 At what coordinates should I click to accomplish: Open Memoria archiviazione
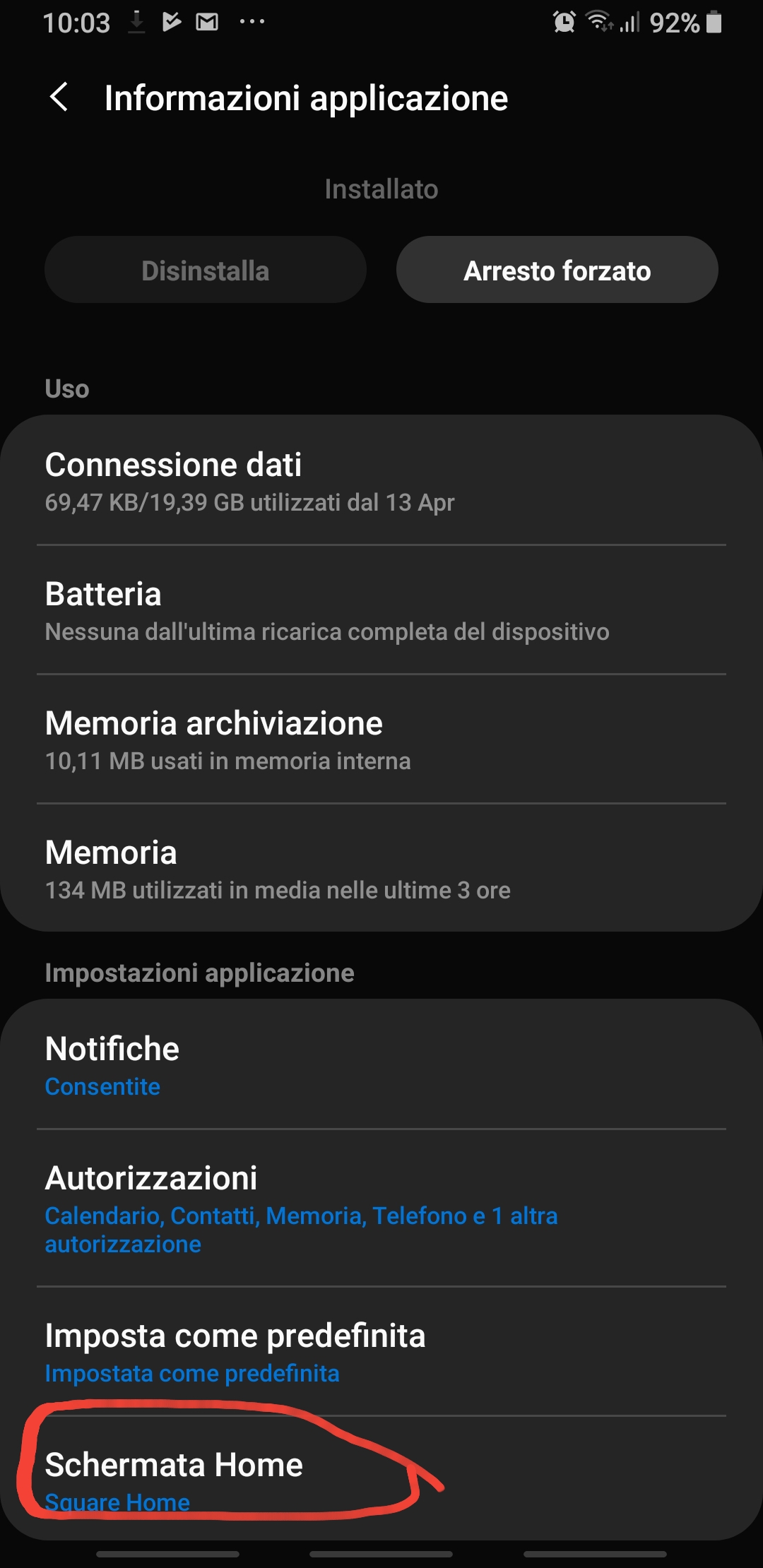(x=381, y=740)
